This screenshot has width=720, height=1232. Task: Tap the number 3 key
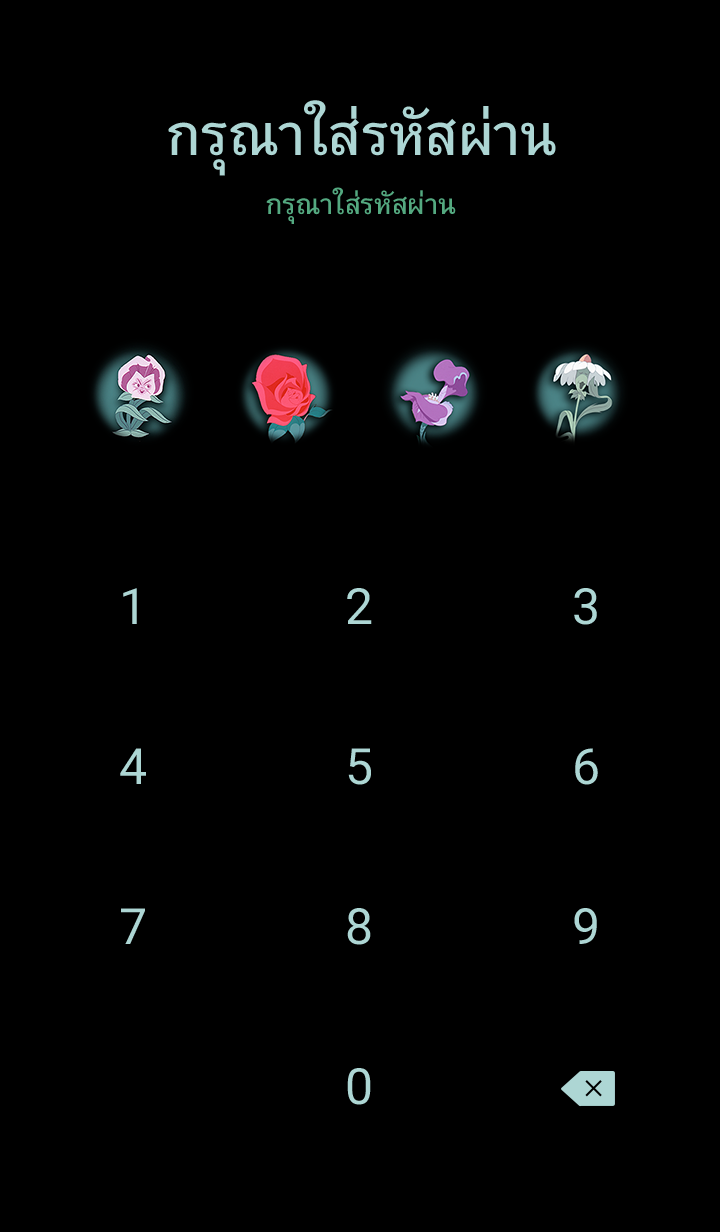(586, 607)
